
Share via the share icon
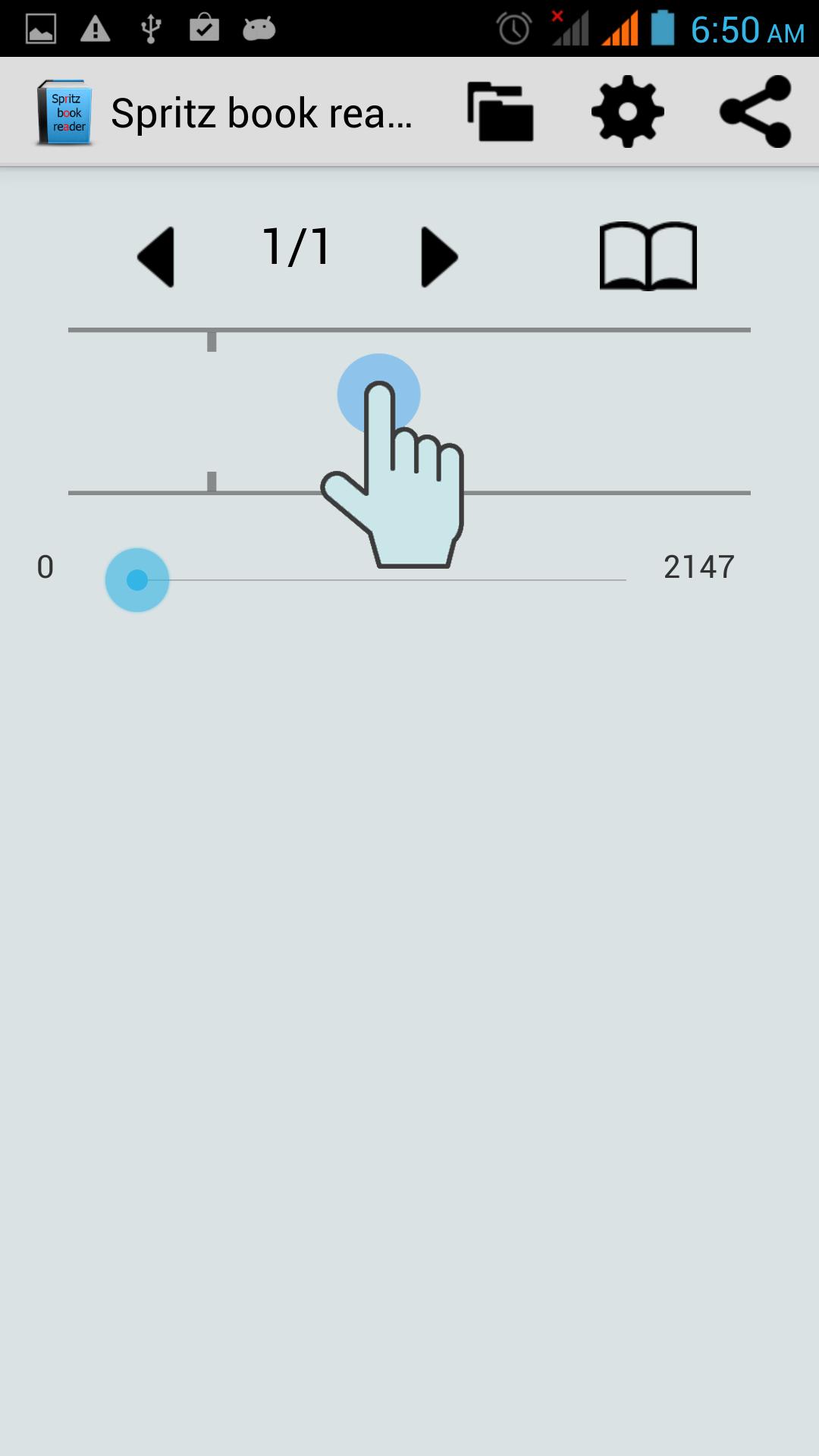[755, 112]
